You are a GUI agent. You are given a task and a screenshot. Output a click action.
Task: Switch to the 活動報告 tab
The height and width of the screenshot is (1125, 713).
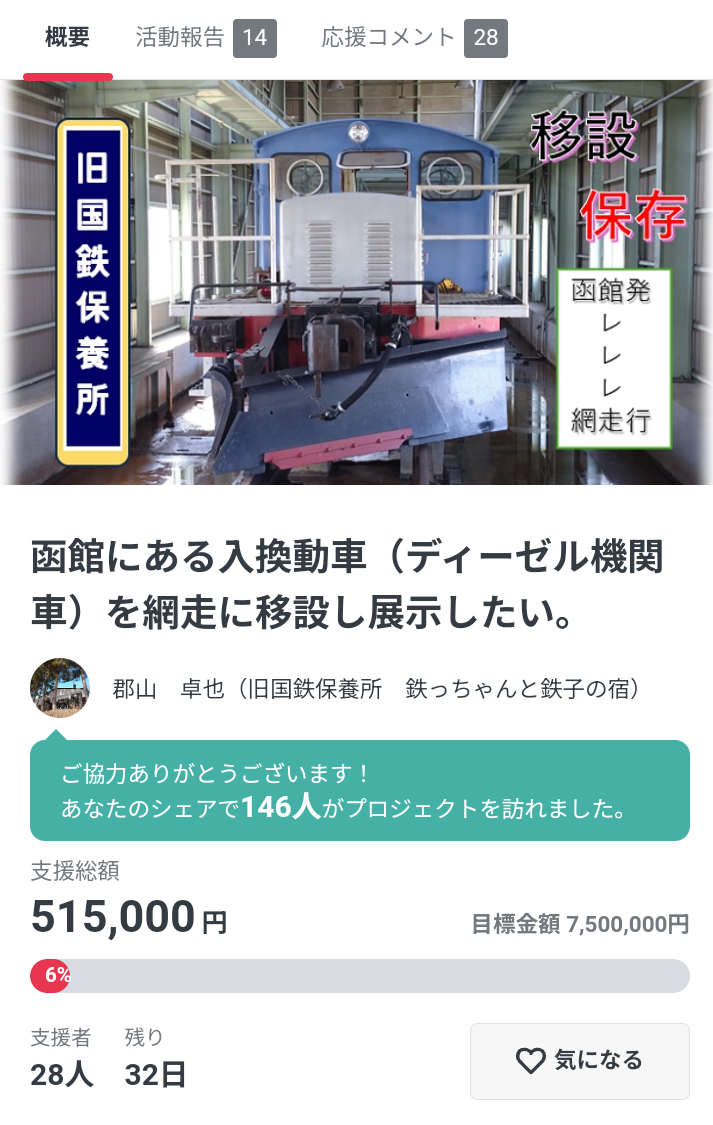(x=205, y=39)
